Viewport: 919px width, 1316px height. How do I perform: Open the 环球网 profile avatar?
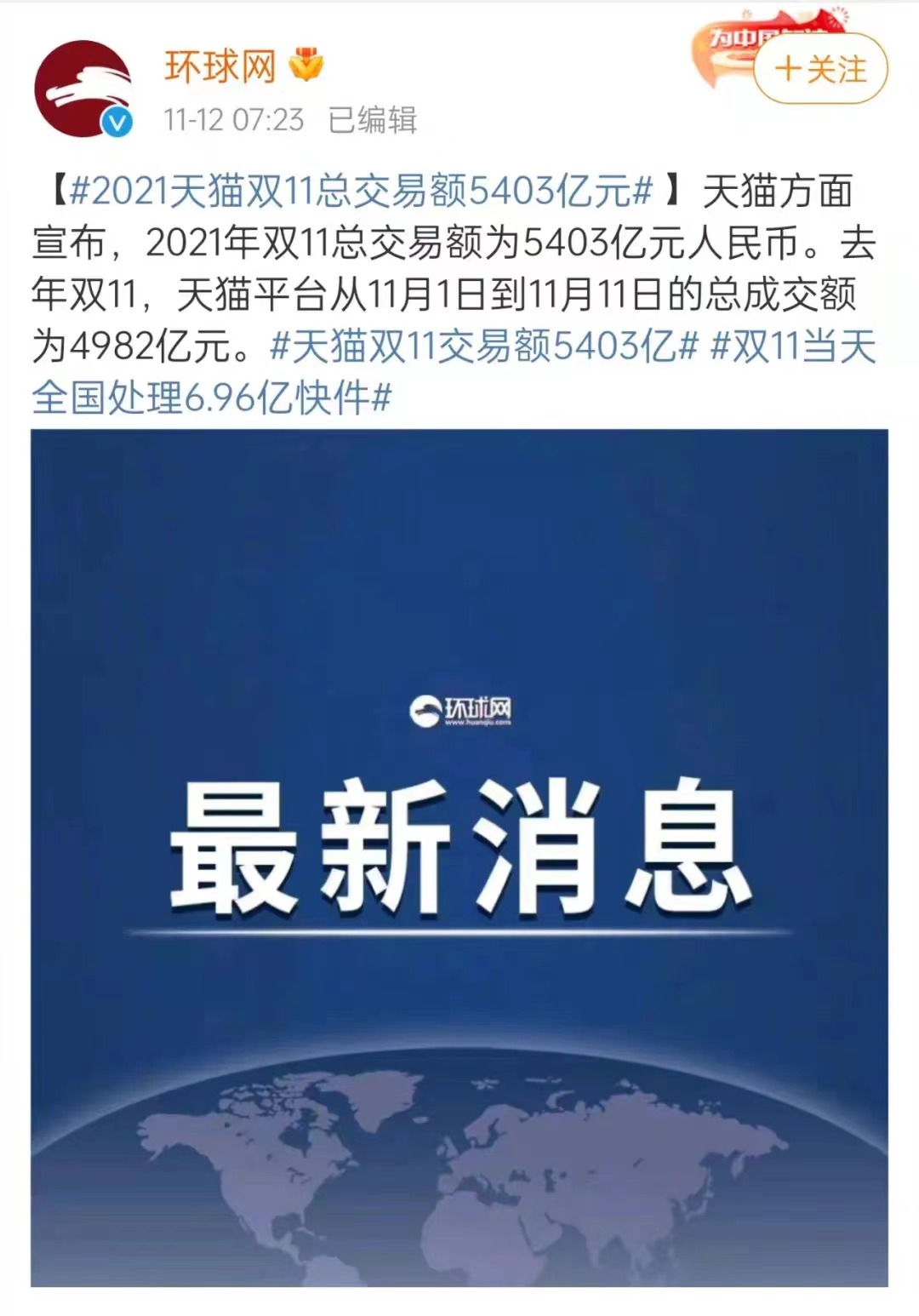click(83, 89)
